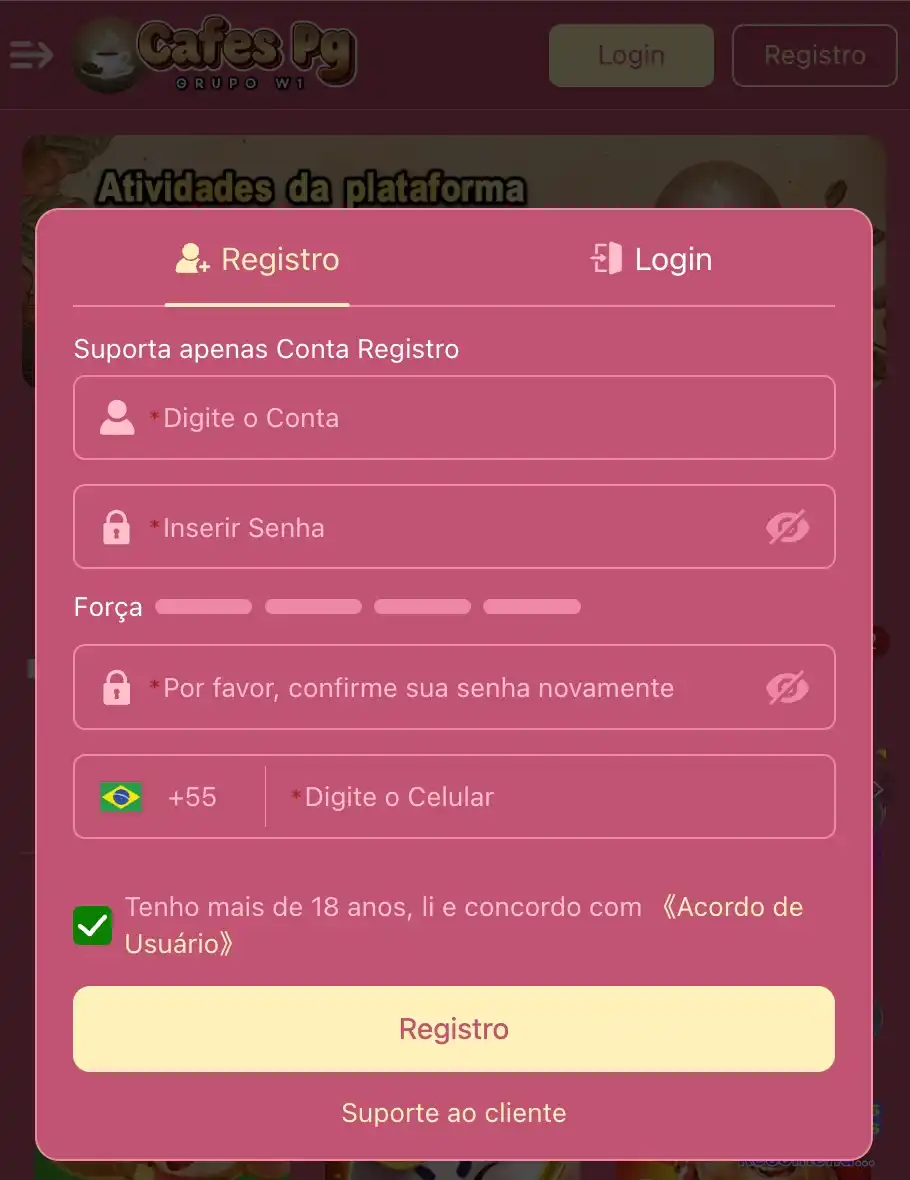
Task: Focus the Digite o Conta field
Action: (480, 418)
